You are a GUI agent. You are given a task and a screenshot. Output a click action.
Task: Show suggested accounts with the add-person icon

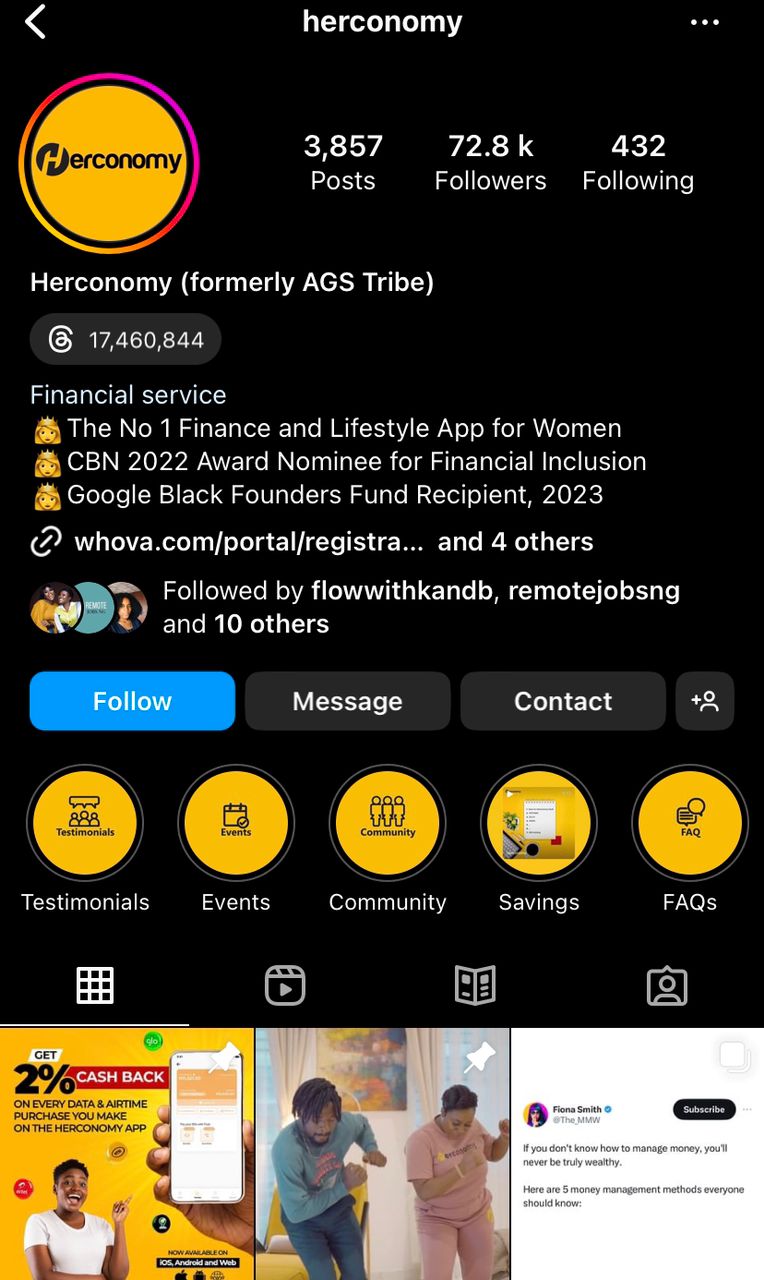point(705,701)
